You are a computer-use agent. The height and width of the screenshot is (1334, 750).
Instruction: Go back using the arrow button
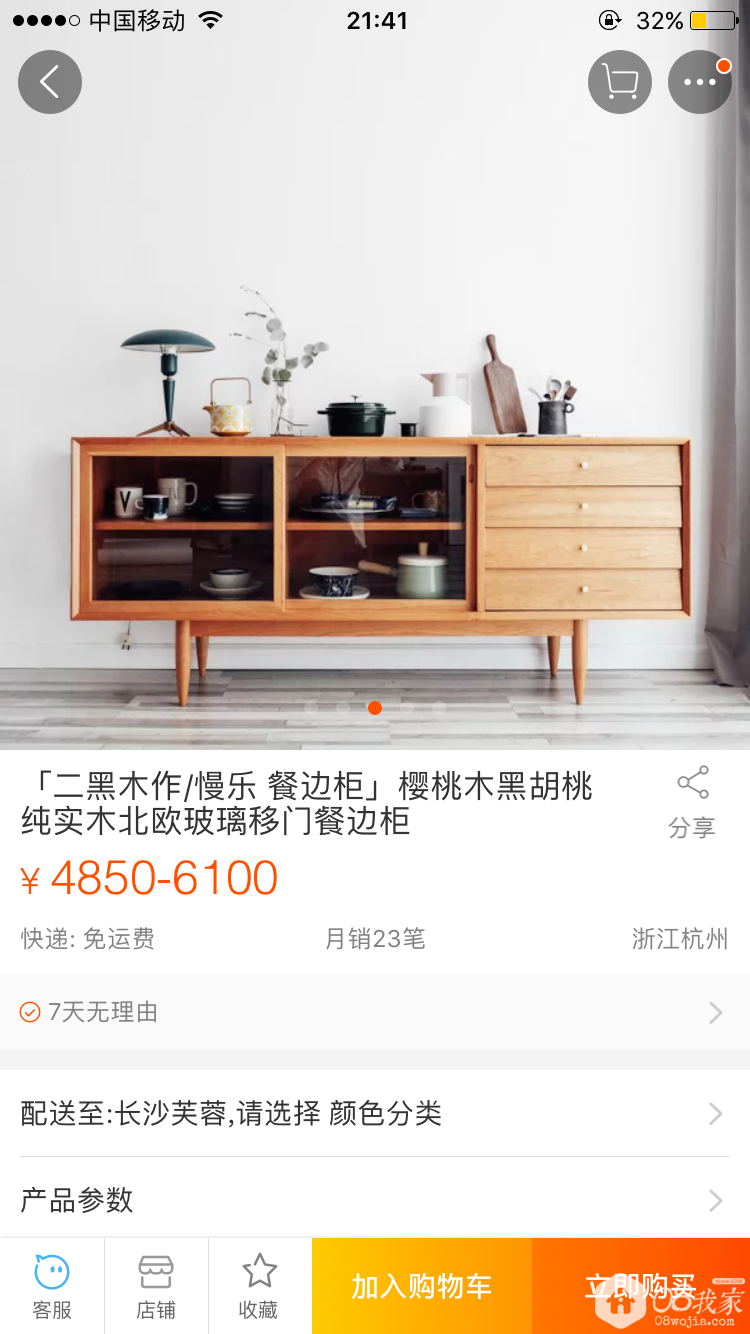click(x=50, y=82)
